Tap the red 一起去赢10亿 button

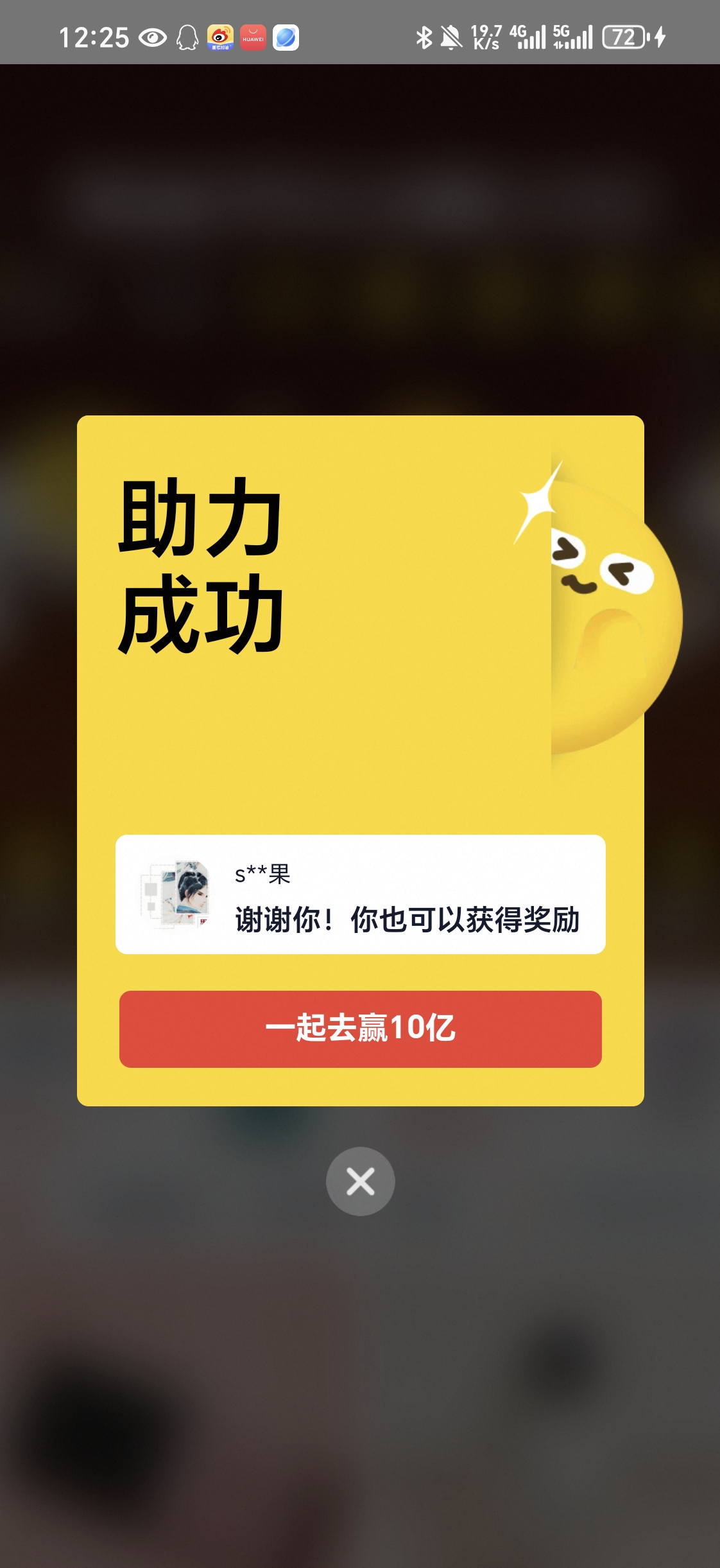[360, 1029]
